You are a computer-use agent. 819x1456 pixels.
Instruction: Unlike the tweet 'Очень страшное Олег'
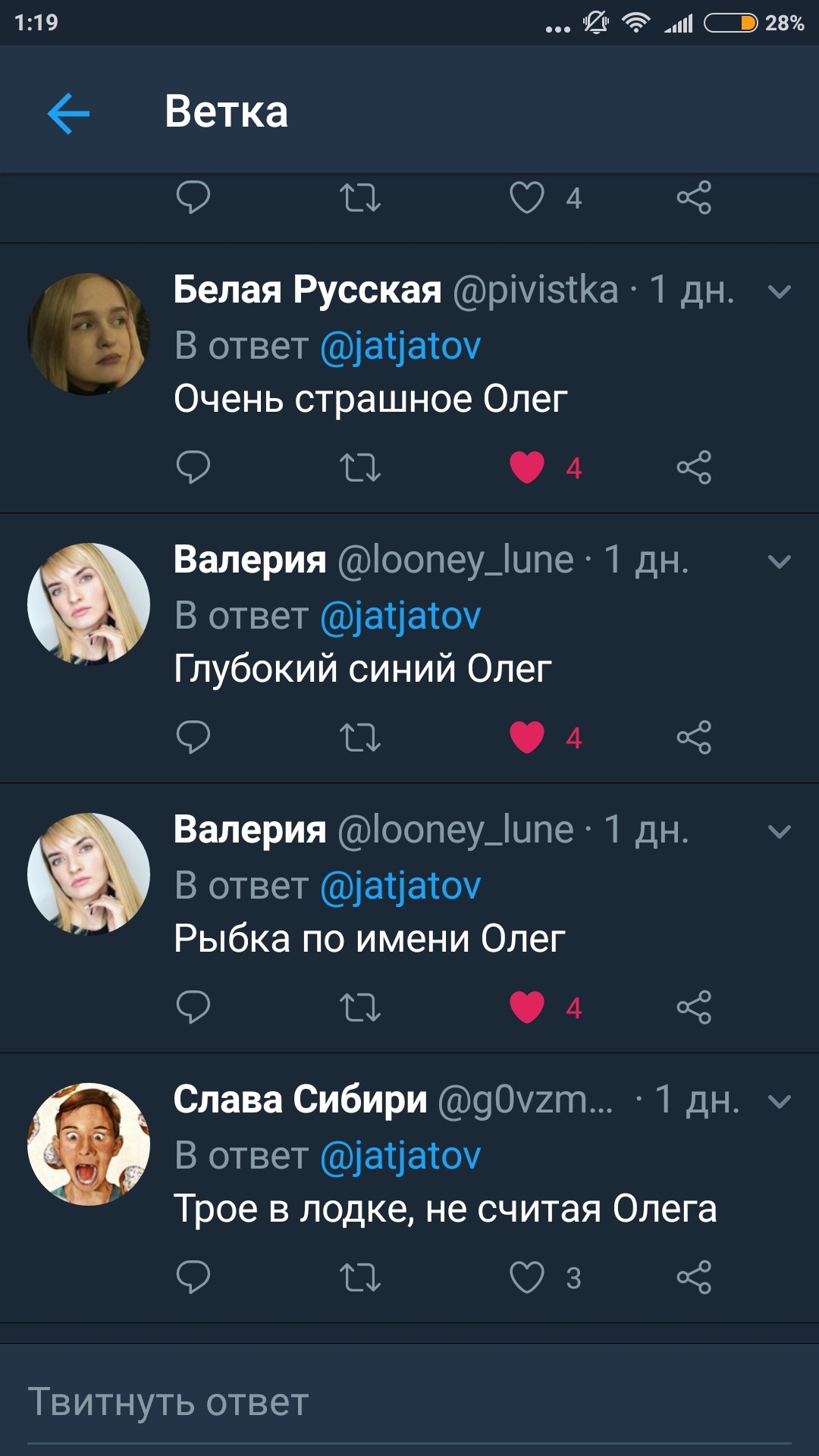[527, 467]
